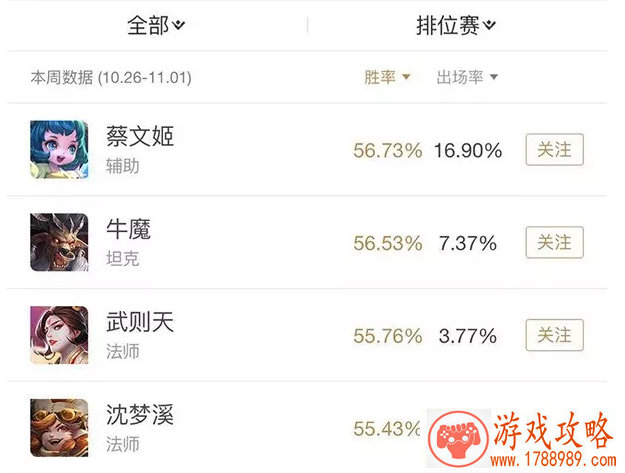Sort heroes by 胜率
625x473 pixels.
pyautogui.click(x=387, y=77)
